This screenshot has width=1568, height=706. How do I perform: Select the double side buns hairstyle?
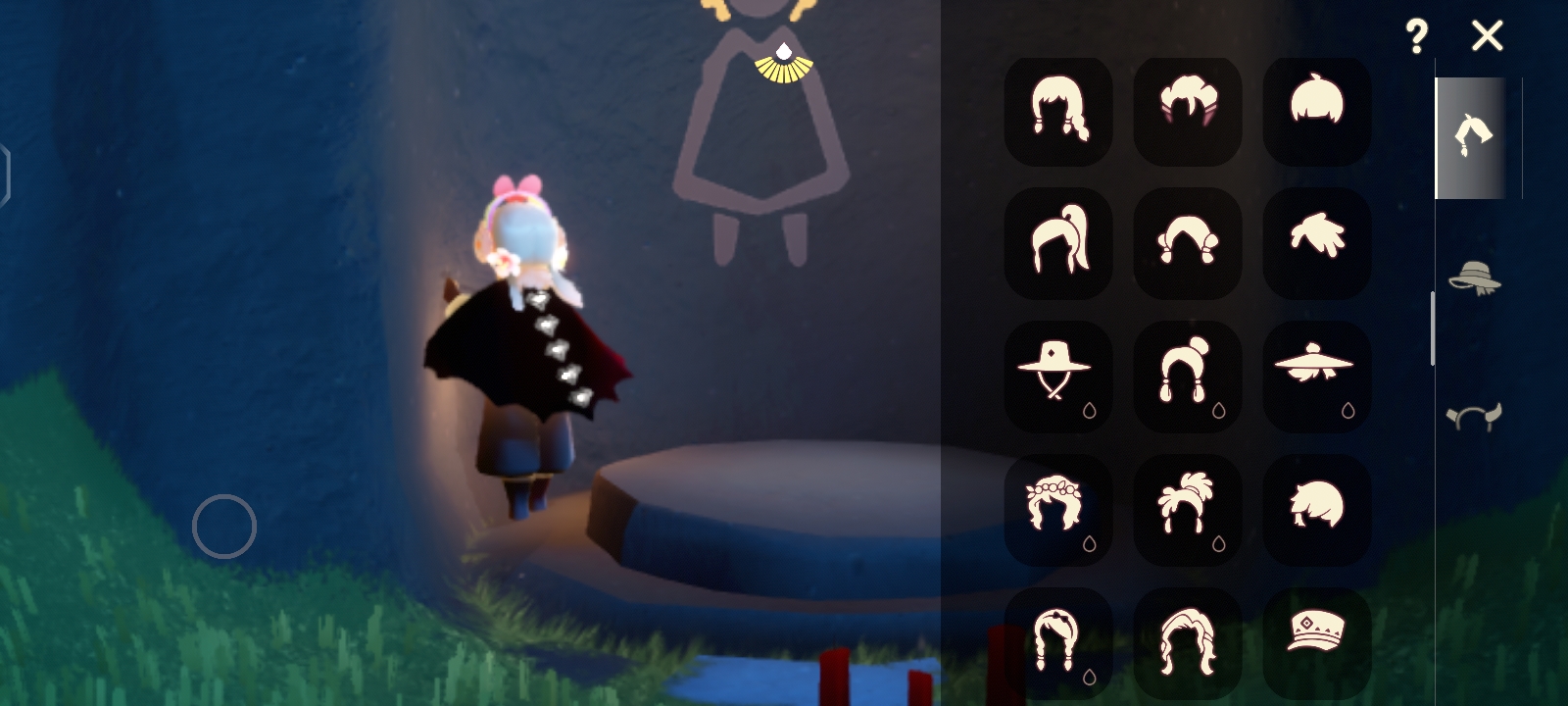tap(1187, 242)
